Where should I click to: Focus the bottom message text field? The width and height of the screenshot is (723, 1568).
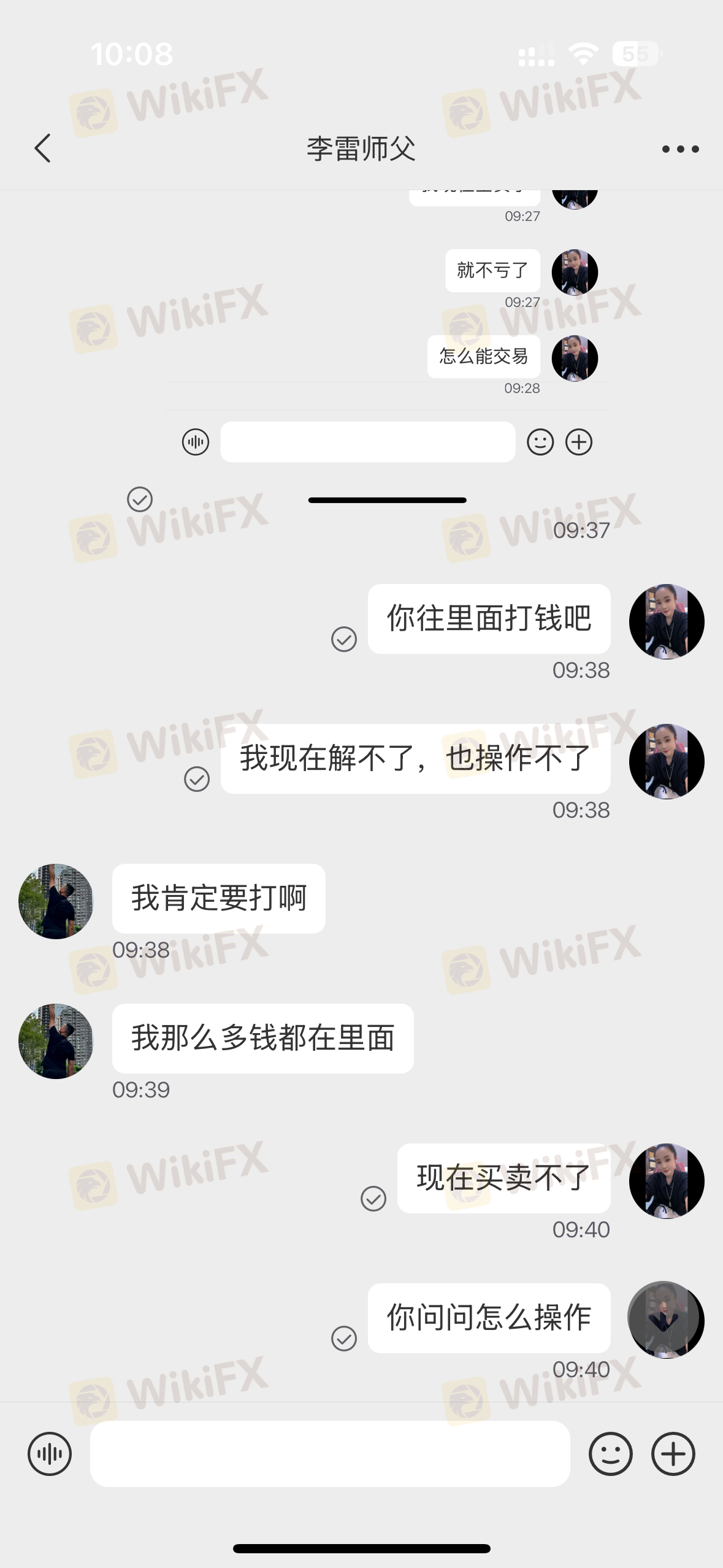[330, 1453]
